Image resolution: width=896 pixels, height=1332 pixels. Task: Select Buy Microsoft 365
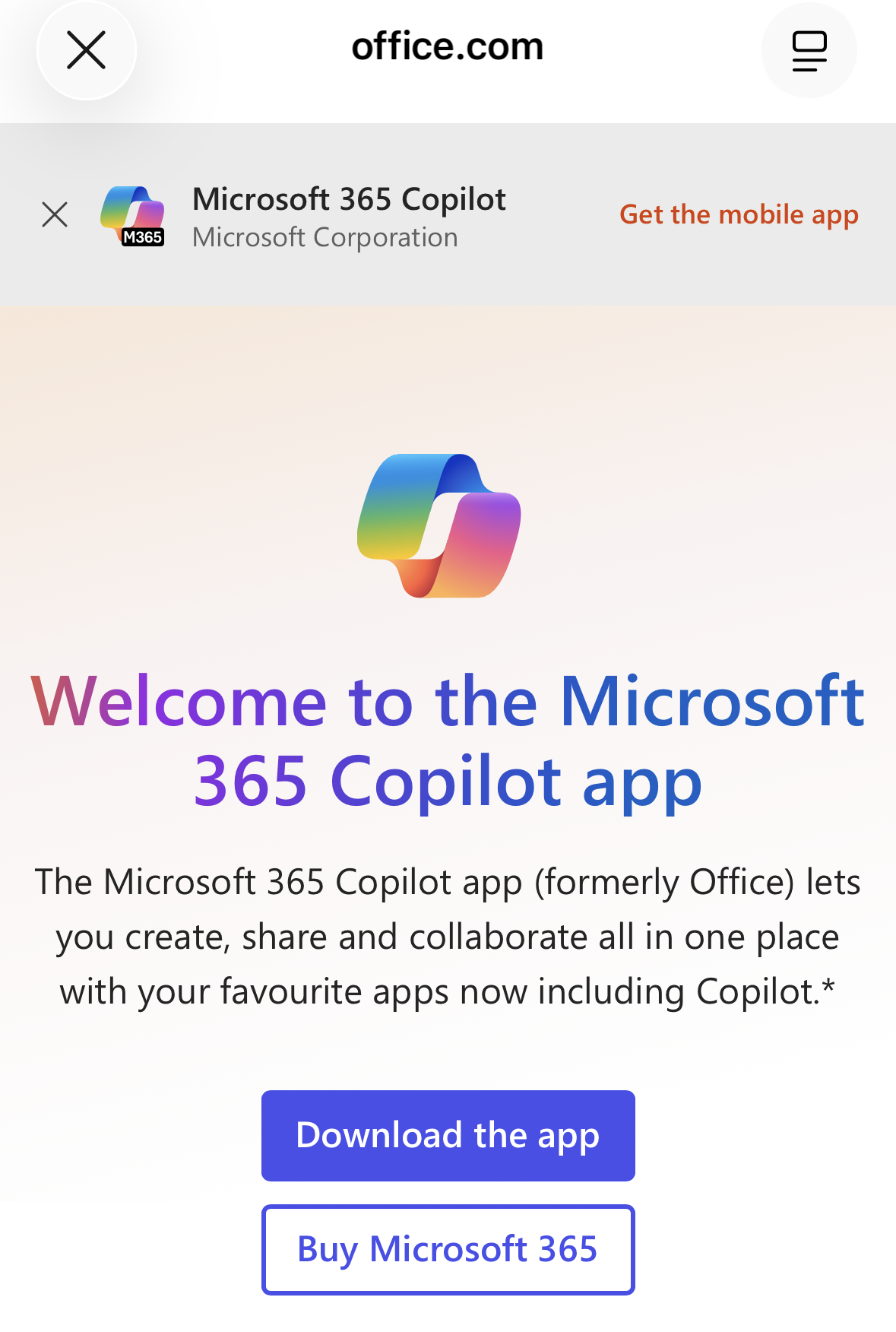[x=448, y=1249]
